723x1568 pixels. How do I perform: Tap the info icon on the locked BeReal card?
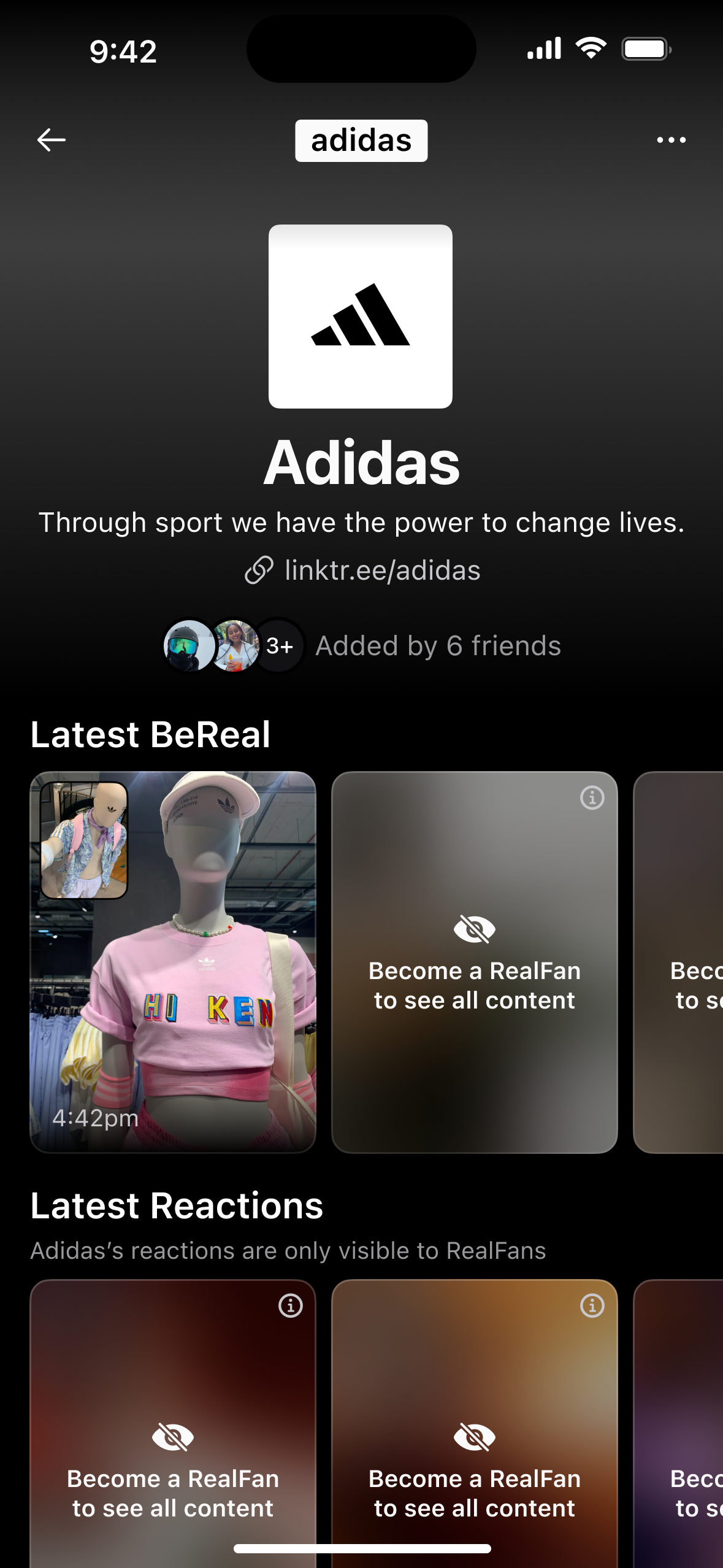(592, 798)
